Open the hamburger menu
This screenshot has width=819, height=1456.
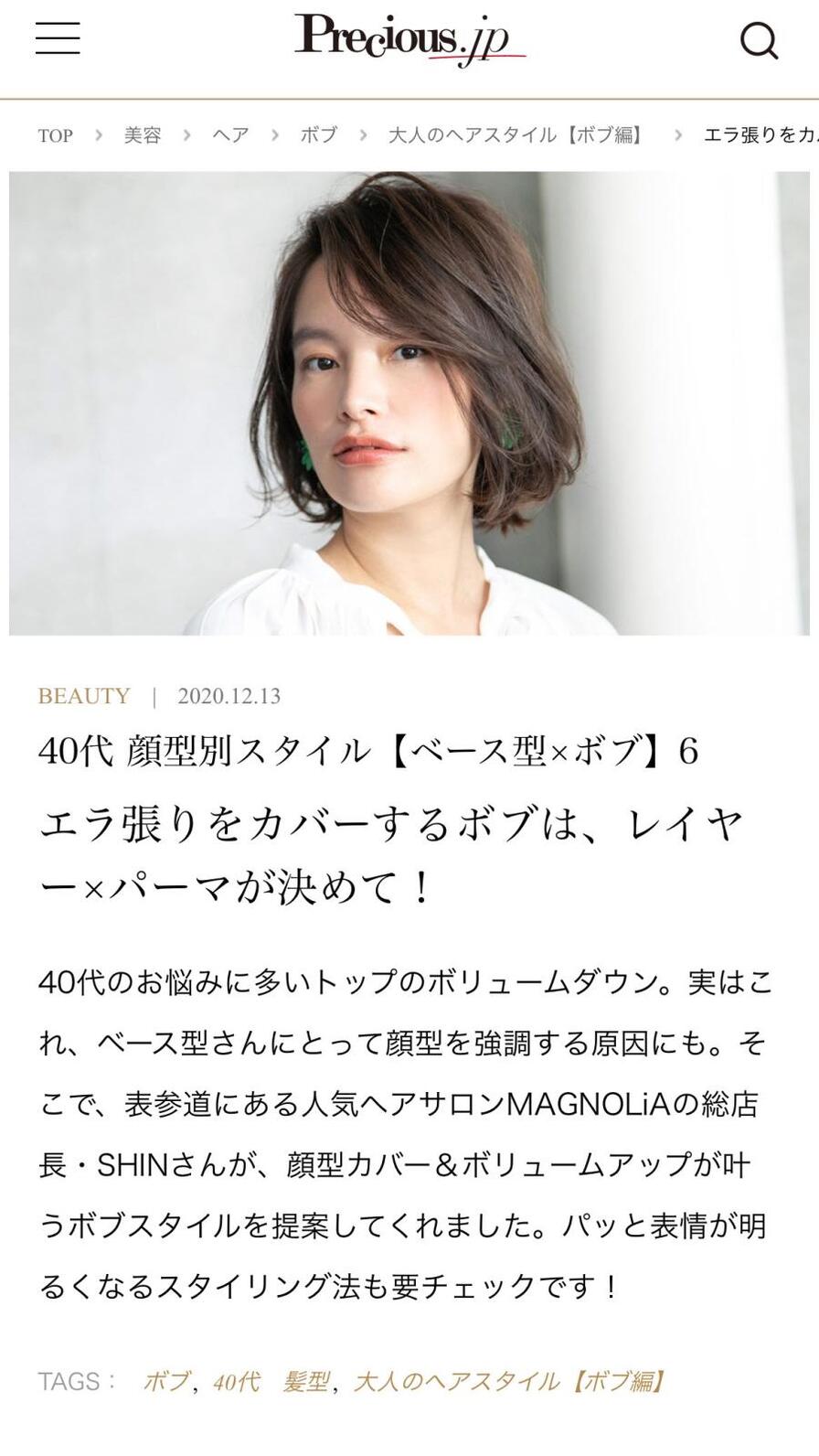point(58,40)
